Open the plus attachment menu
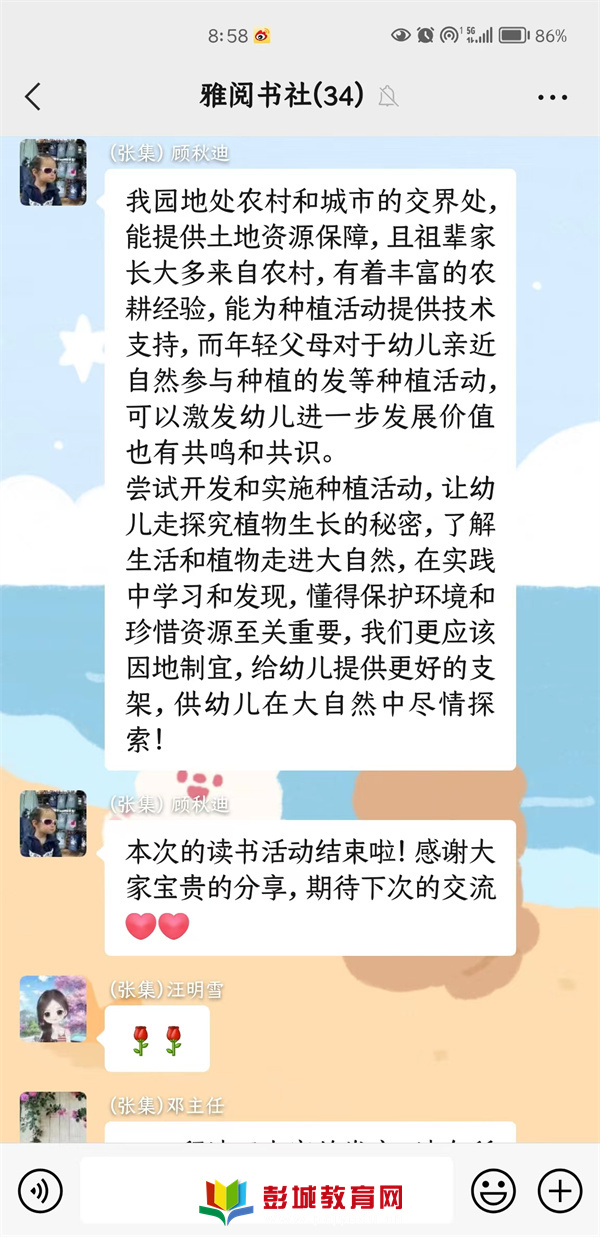 [x=559, y=1190]
